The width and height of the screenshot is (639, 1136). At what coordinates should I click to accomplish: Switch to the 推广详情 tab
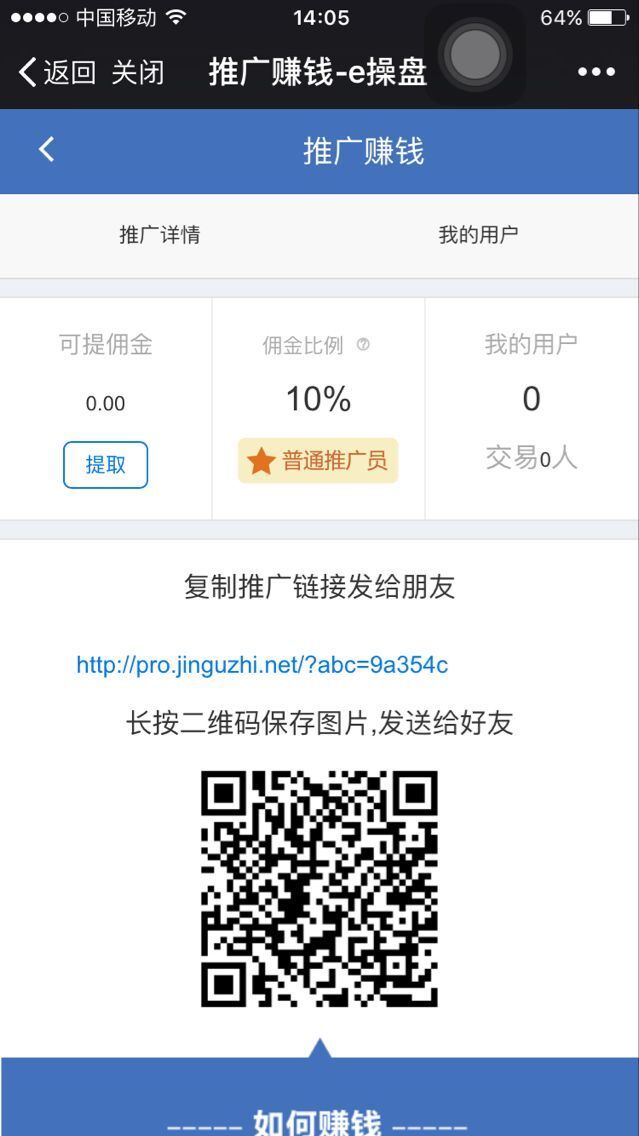tap(160, 235)
